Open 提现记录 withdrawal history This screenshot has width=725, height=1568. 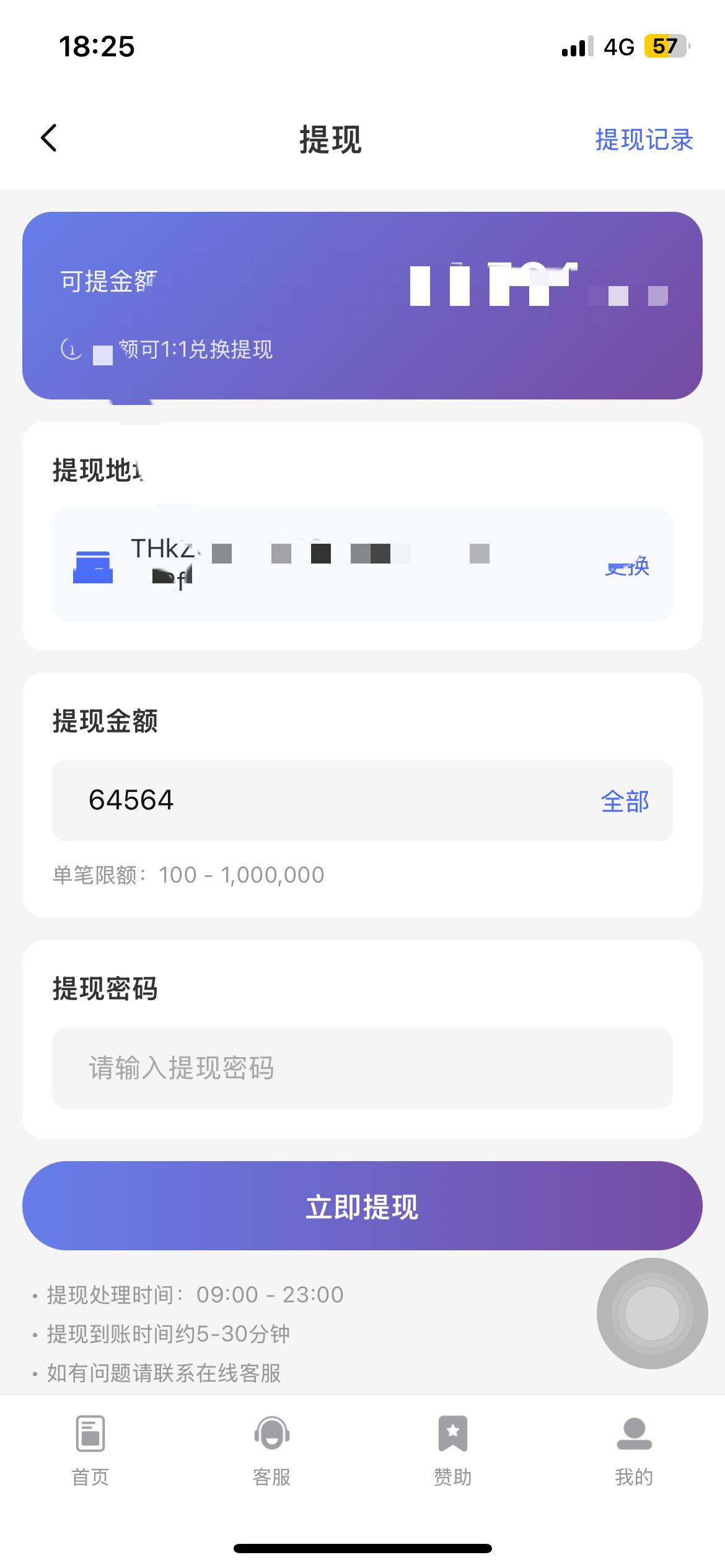(644, 139)
